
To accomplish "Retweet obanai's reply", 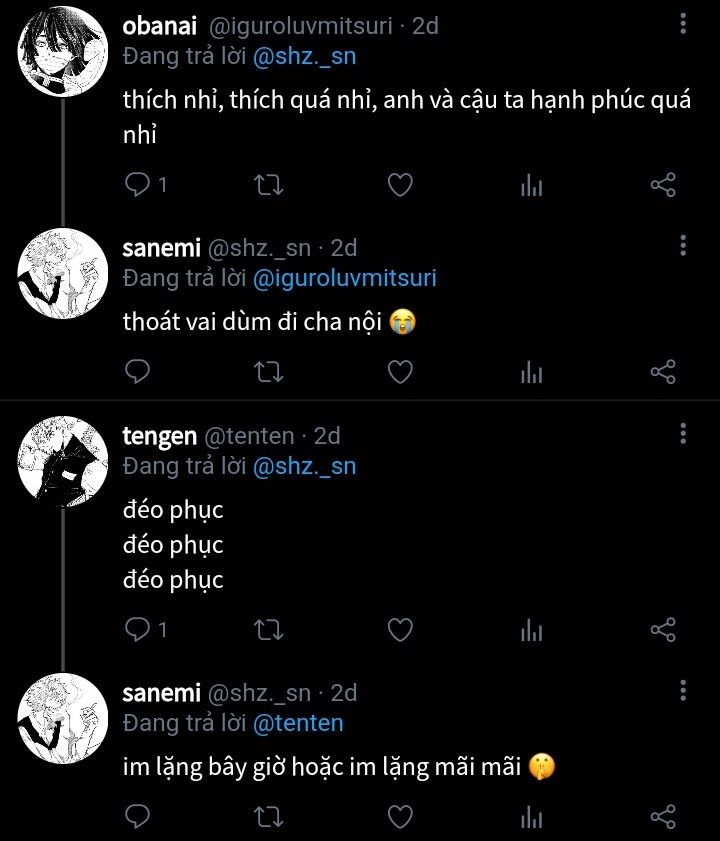I will 268,185.
